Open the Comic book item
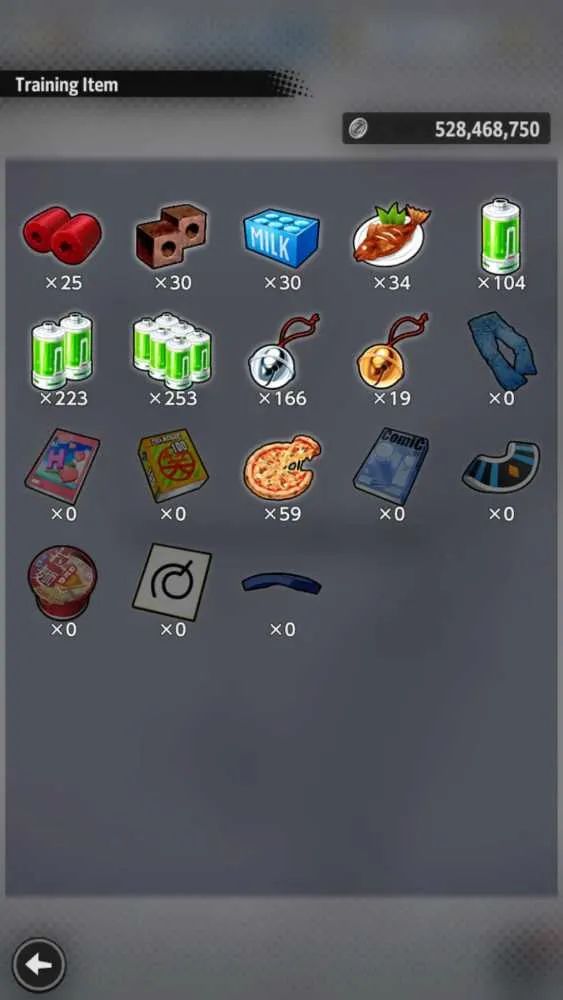Viewport: 563px width, 1000px height. pyautogui.click(x=391, y=466)
